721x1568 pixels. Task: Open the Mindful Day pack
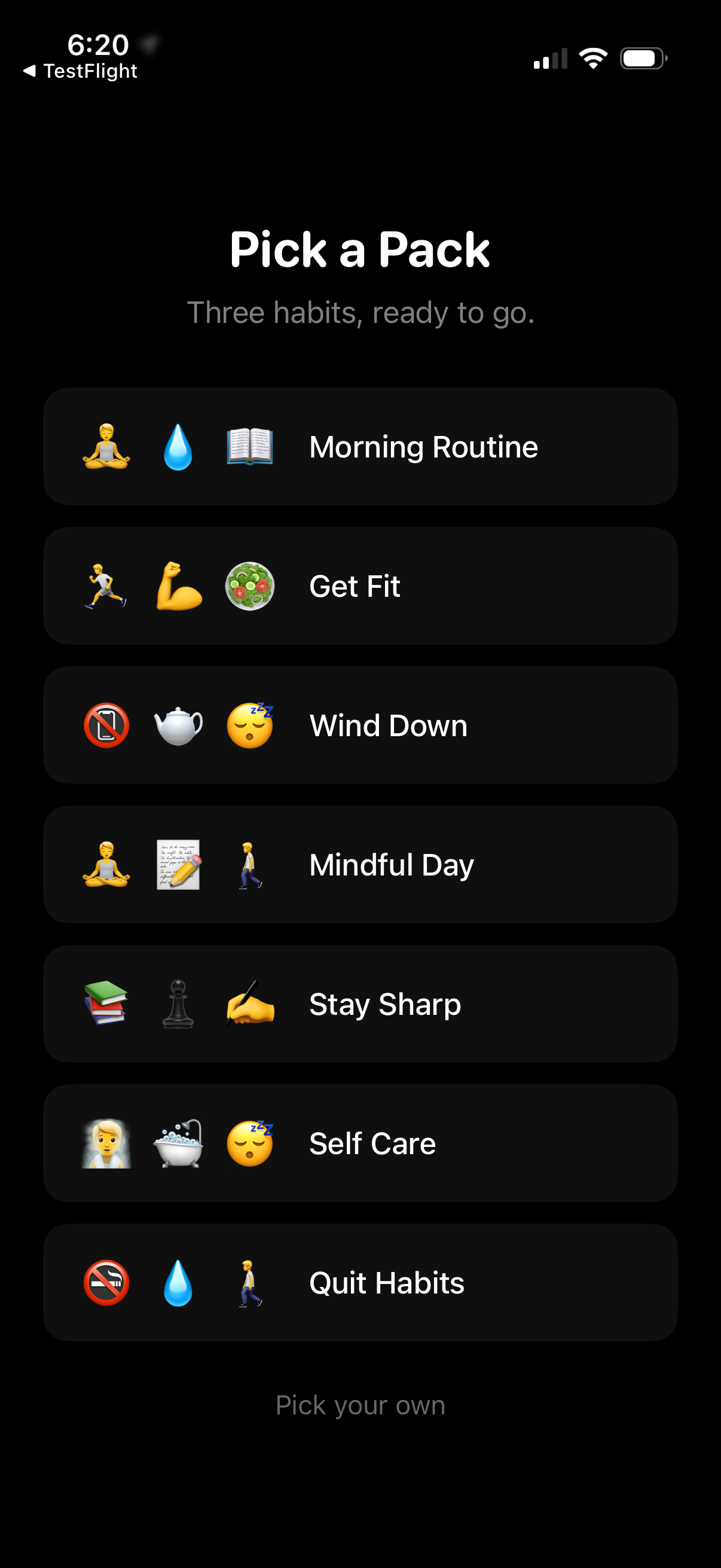(360, 865)
